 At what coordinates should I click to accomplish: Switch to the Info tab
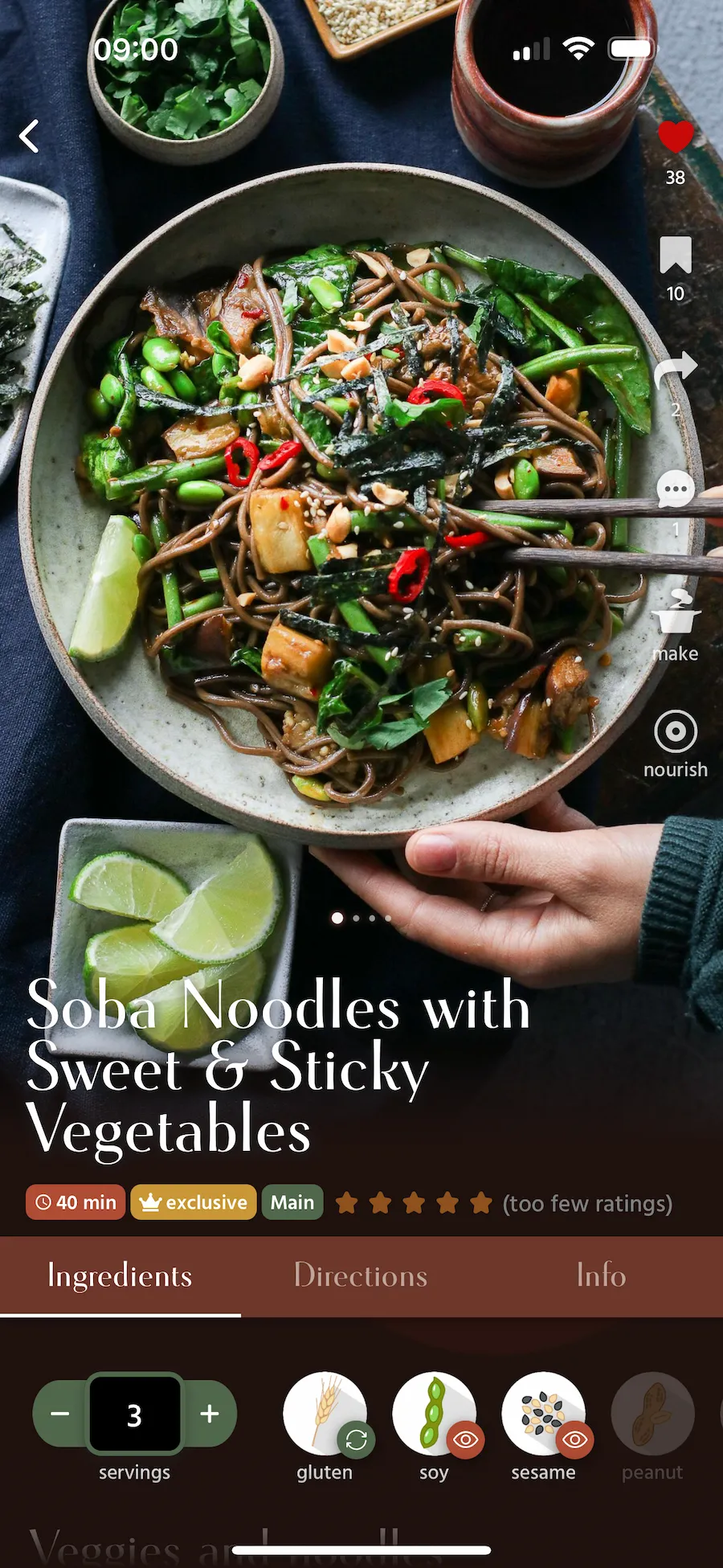click(601, 1275)
